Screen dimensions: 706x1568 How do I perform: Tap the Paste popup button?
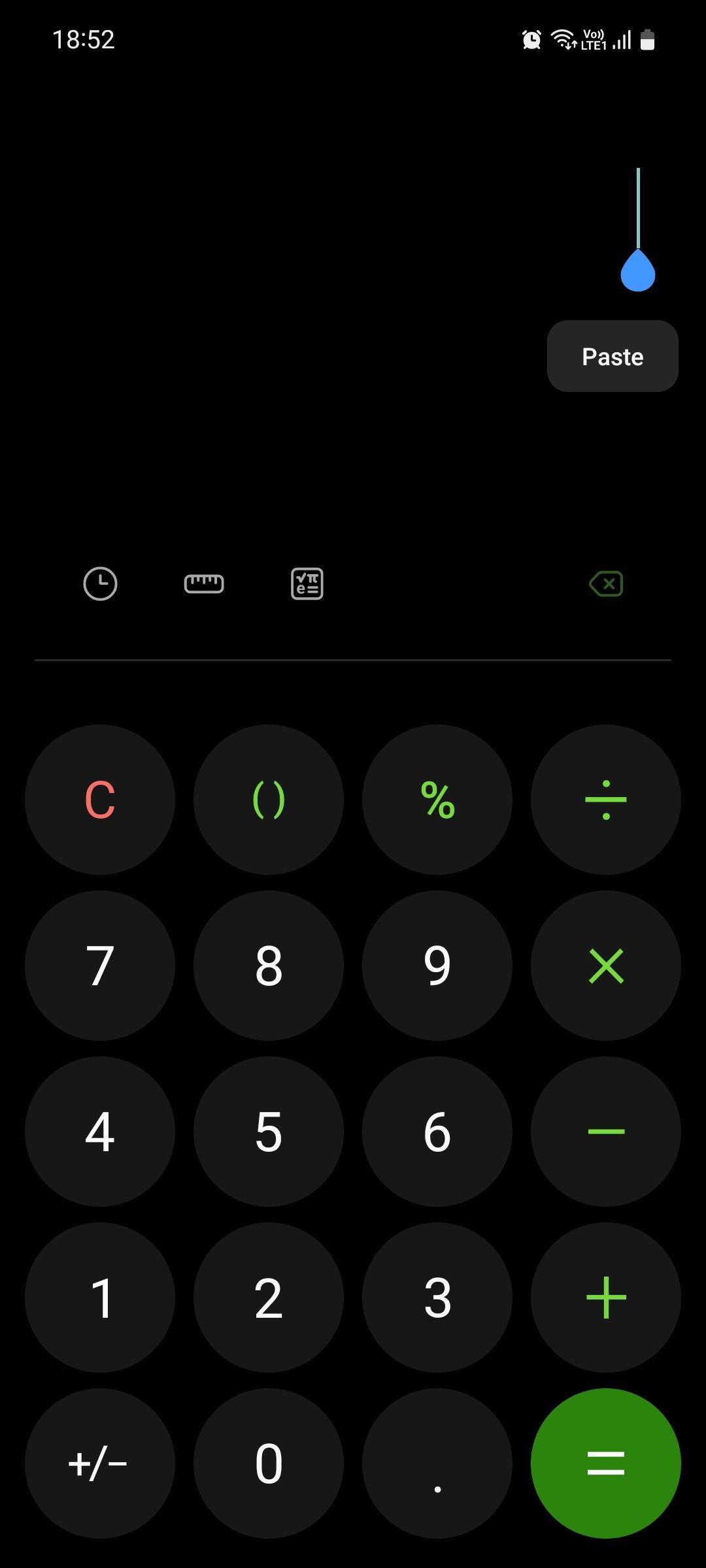[613, 356]
